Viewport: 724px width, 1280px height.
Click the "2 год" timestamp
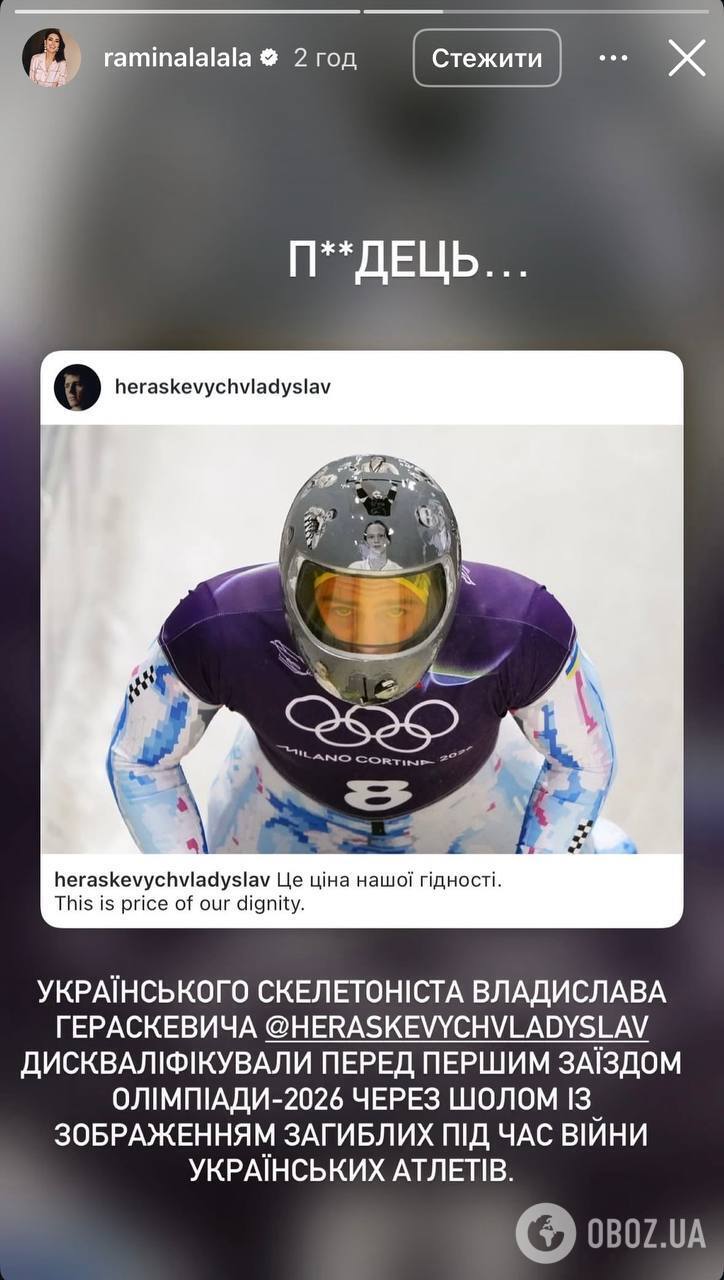(327, 58)
